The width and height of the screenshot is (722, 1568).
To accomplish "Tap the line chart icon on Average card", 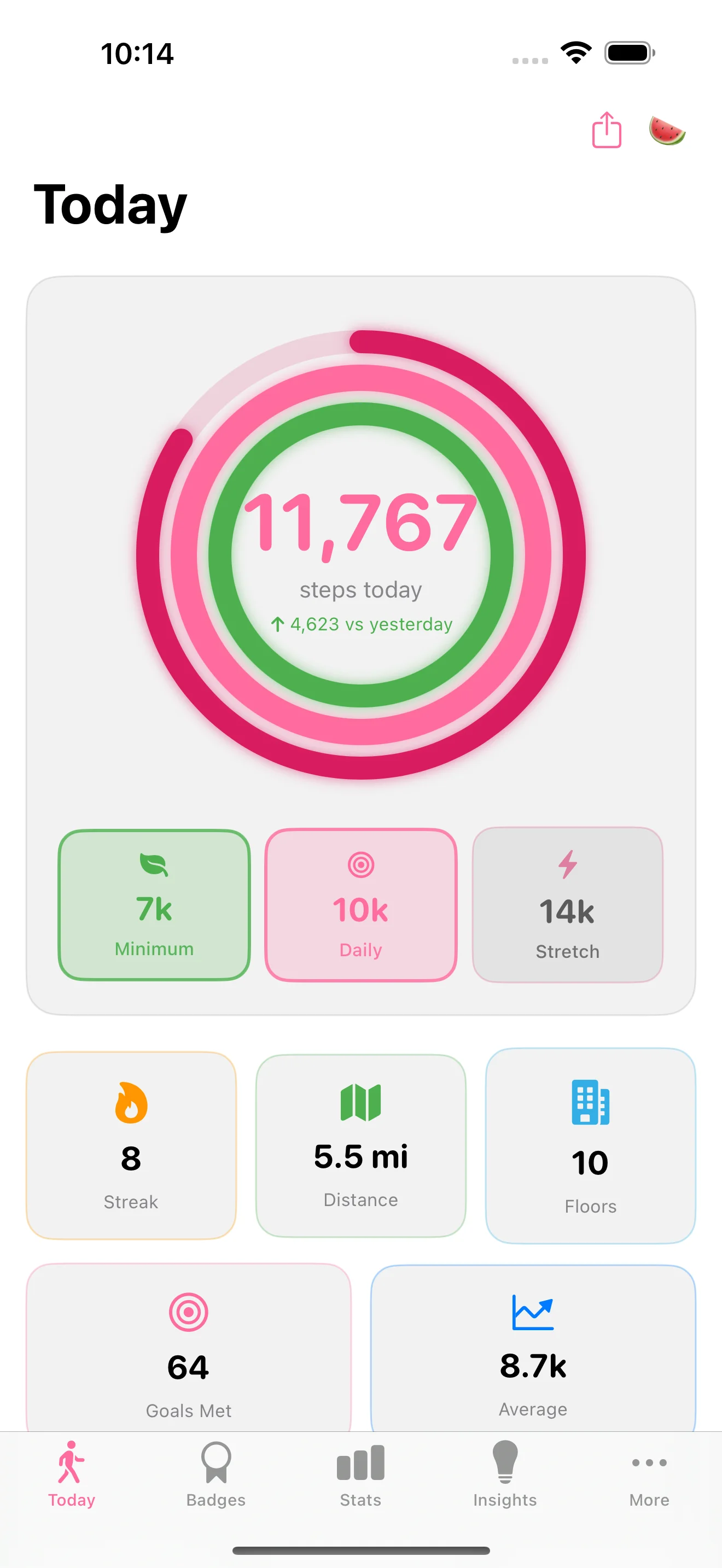I will pos(532,1312).
